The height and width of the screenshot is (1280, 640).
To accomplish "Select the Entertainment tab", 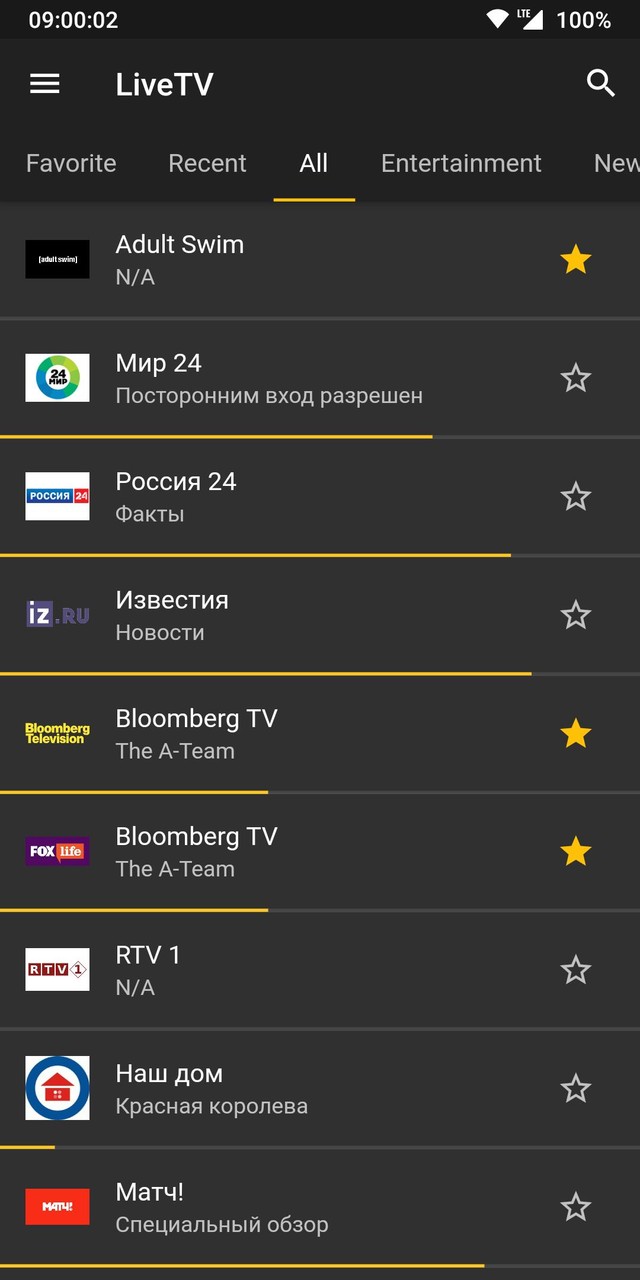I will [x=461, y=163].
